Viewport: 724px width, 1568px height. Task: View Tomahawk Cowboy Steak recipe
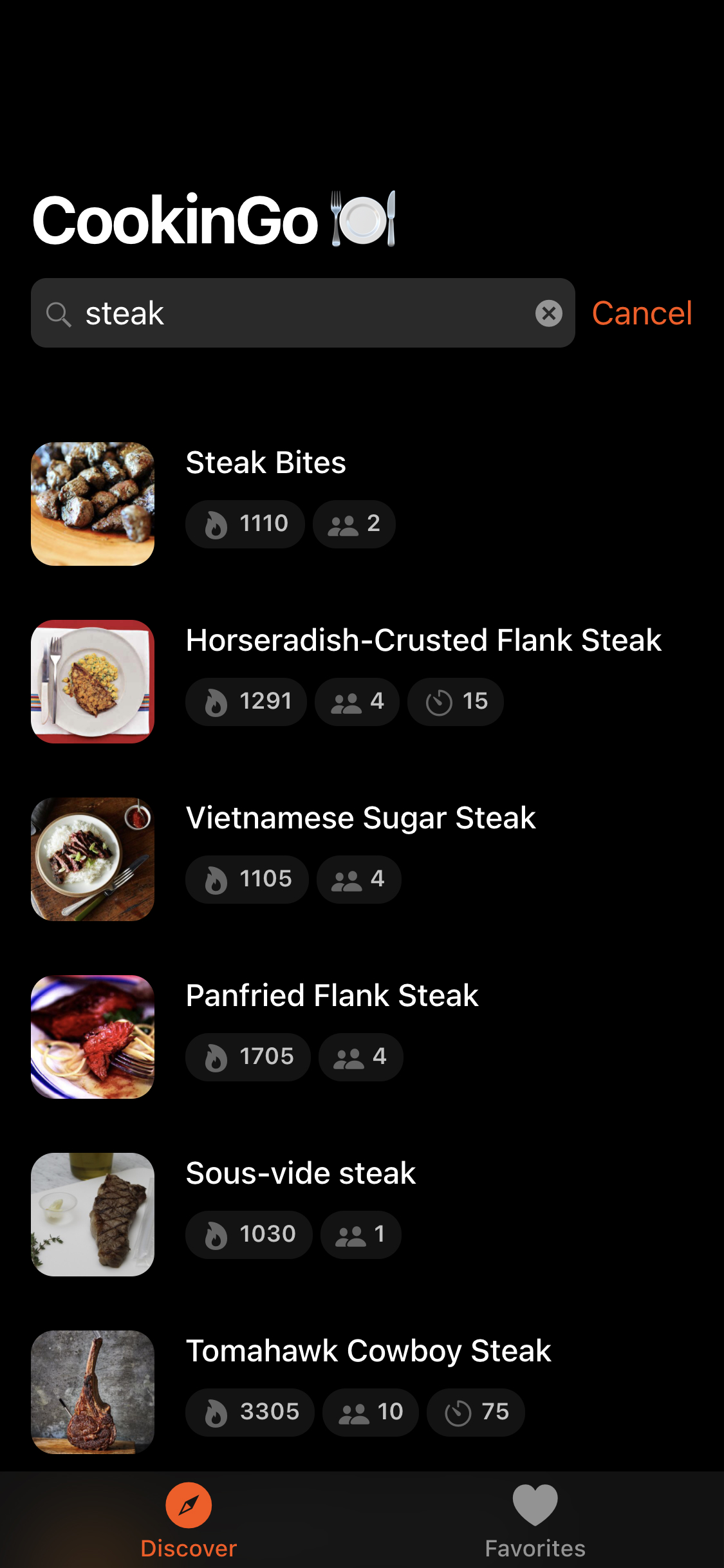tap(368, 1351)
